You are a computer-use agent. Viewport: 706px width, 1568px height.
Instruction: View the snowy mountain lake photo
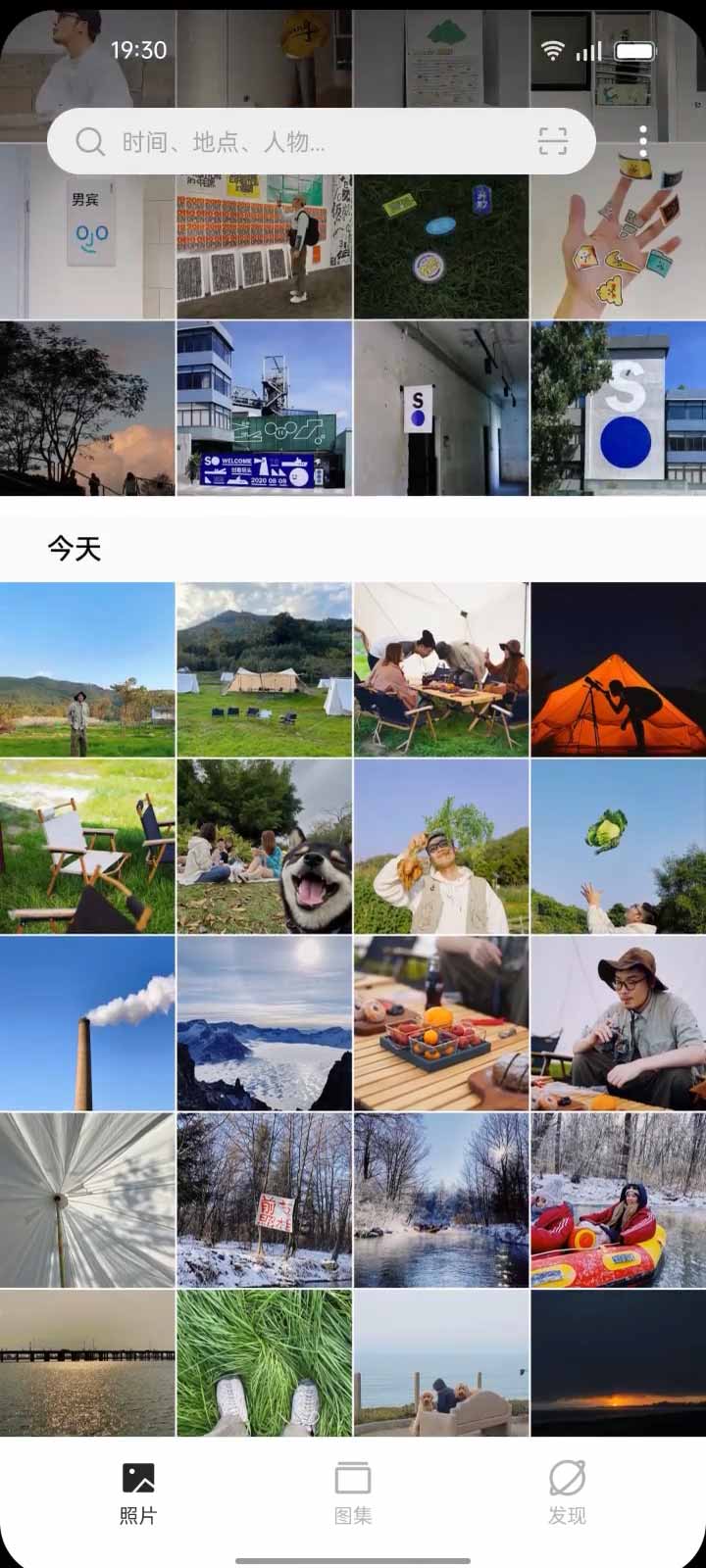click(x=265, y=1023)
